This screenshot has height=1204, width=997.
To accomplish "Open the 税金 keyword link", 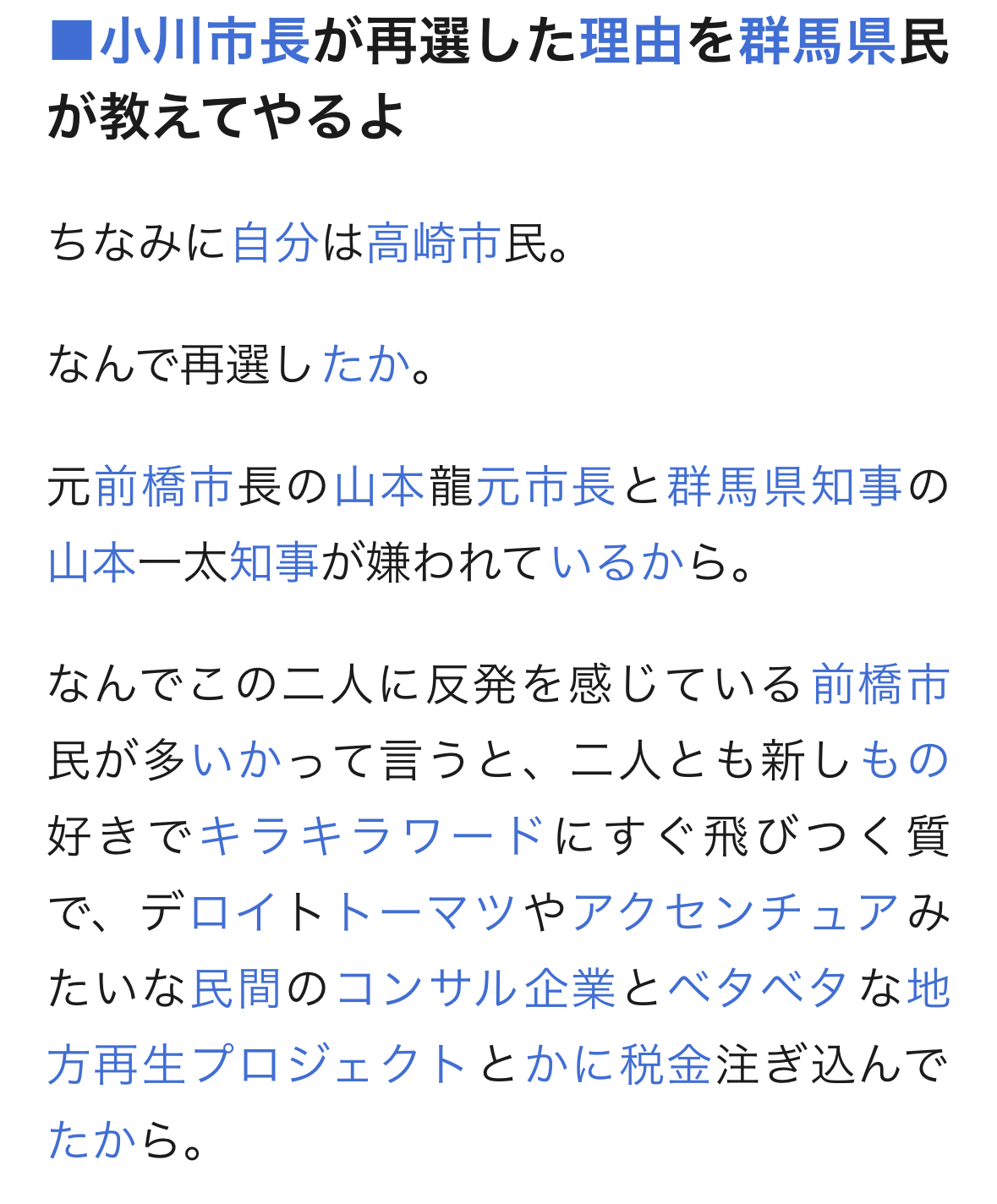I will click(666, 1064).
